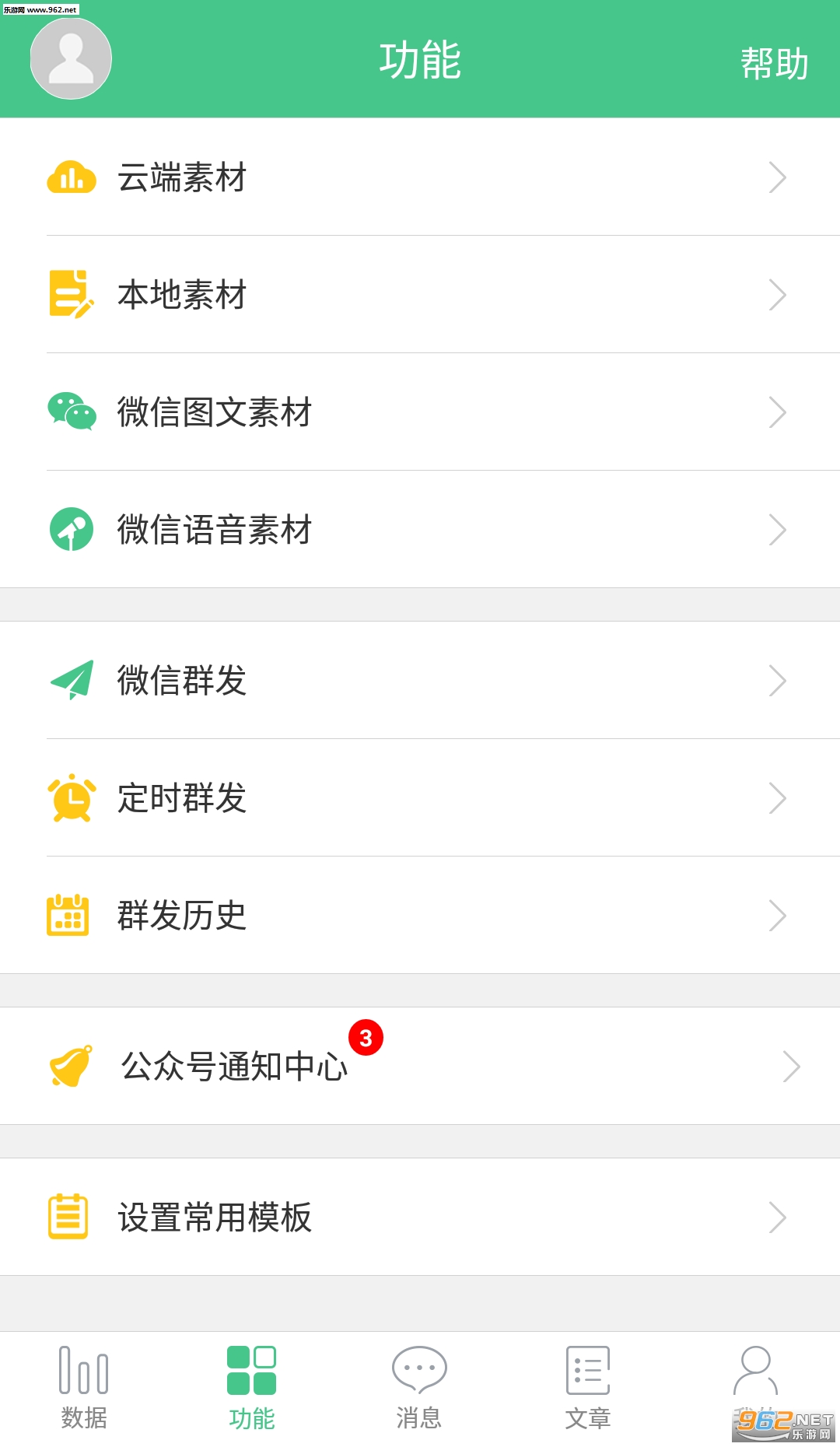
Task: Open 微信语音素材 voice materials
Action: 420,530
